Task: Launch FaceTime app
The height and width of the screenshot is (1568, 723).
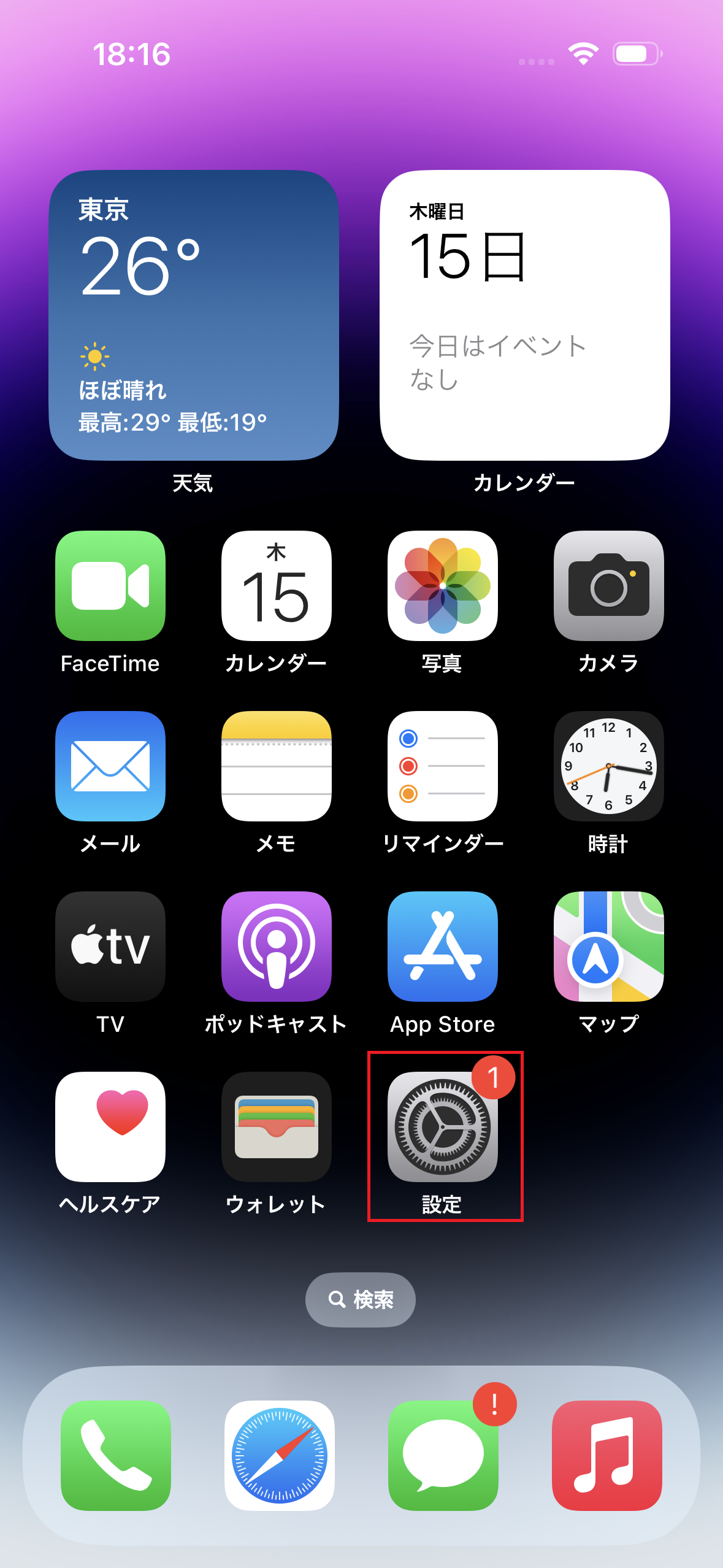Action: 110,586
